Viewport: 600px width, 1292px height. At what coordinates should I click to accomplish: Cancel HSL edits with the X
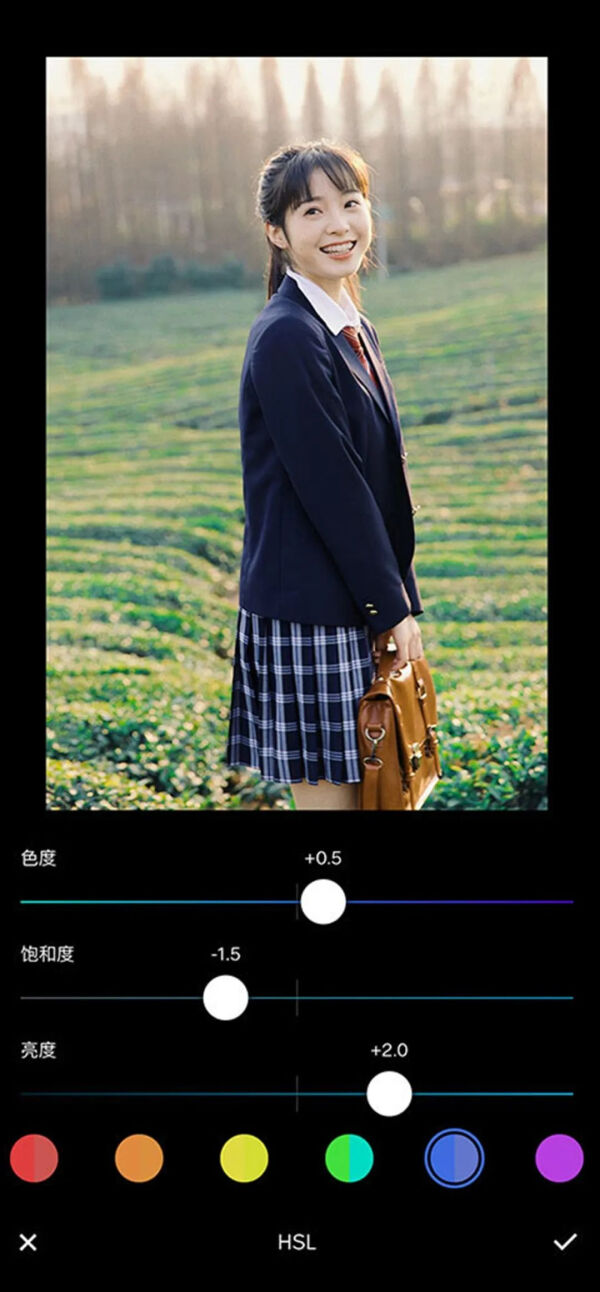(x=28, y=1243)
